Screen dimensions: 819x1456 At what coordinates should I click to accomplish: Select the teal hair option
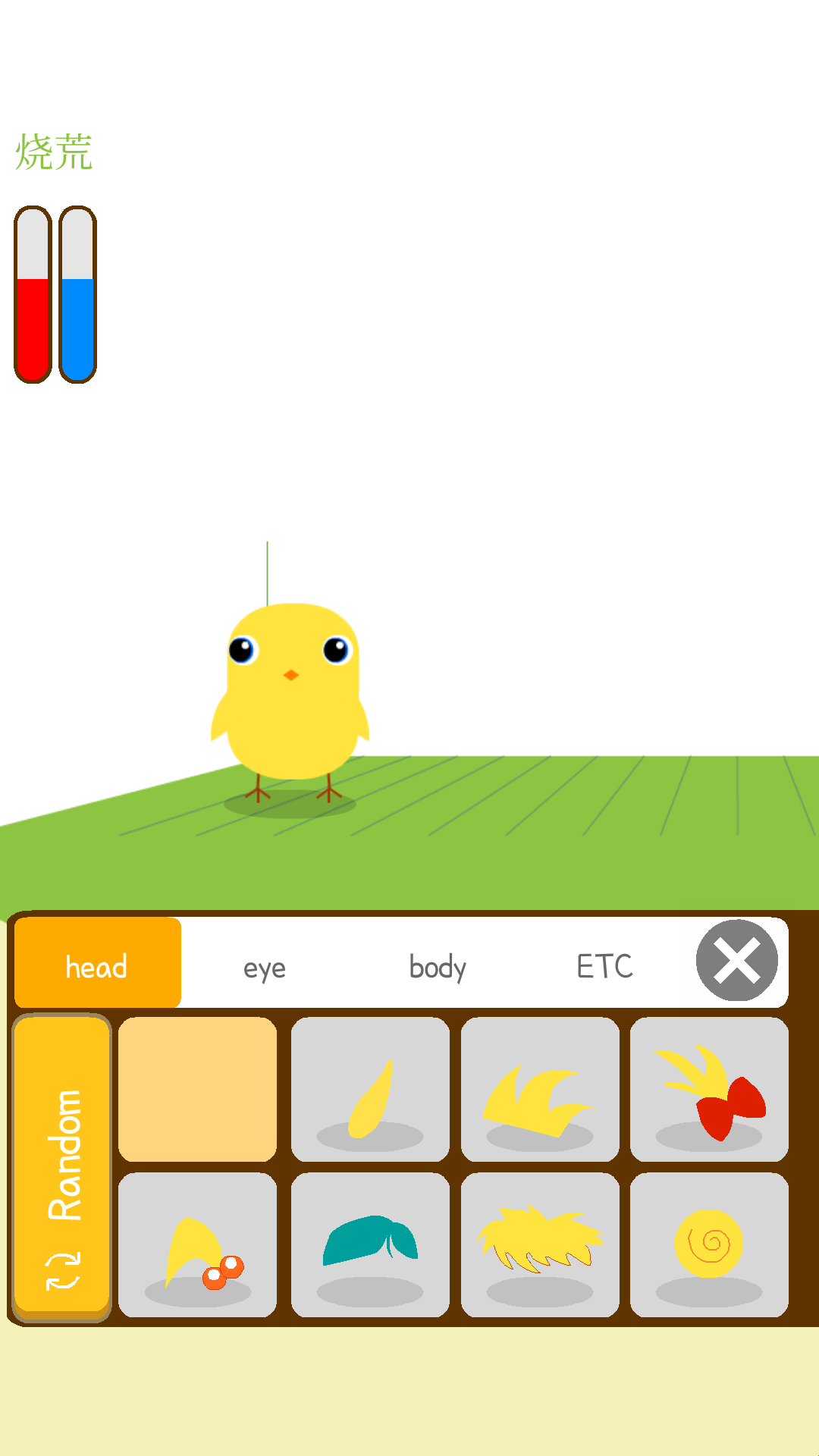pos(370,1244)
